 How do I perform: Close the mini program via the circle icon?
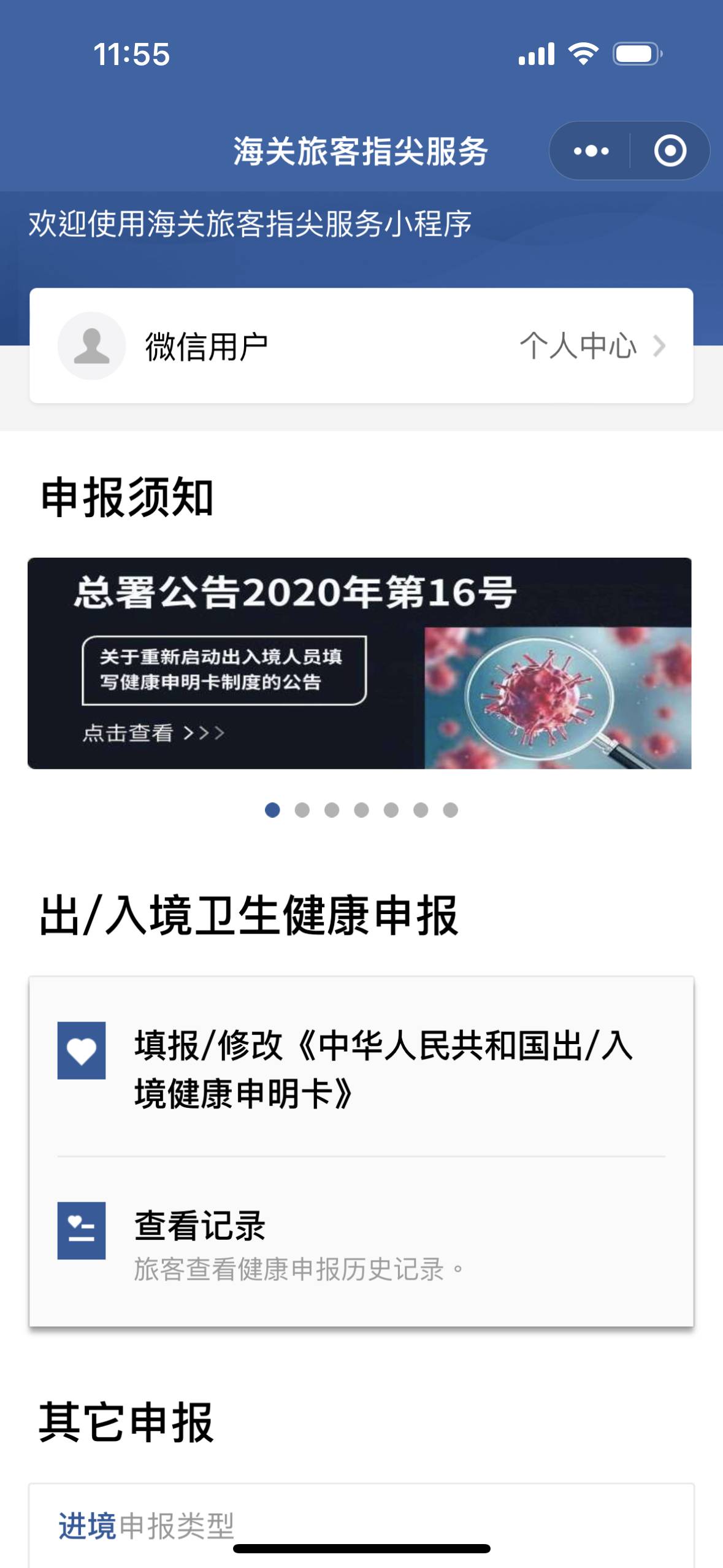(670, 151)
